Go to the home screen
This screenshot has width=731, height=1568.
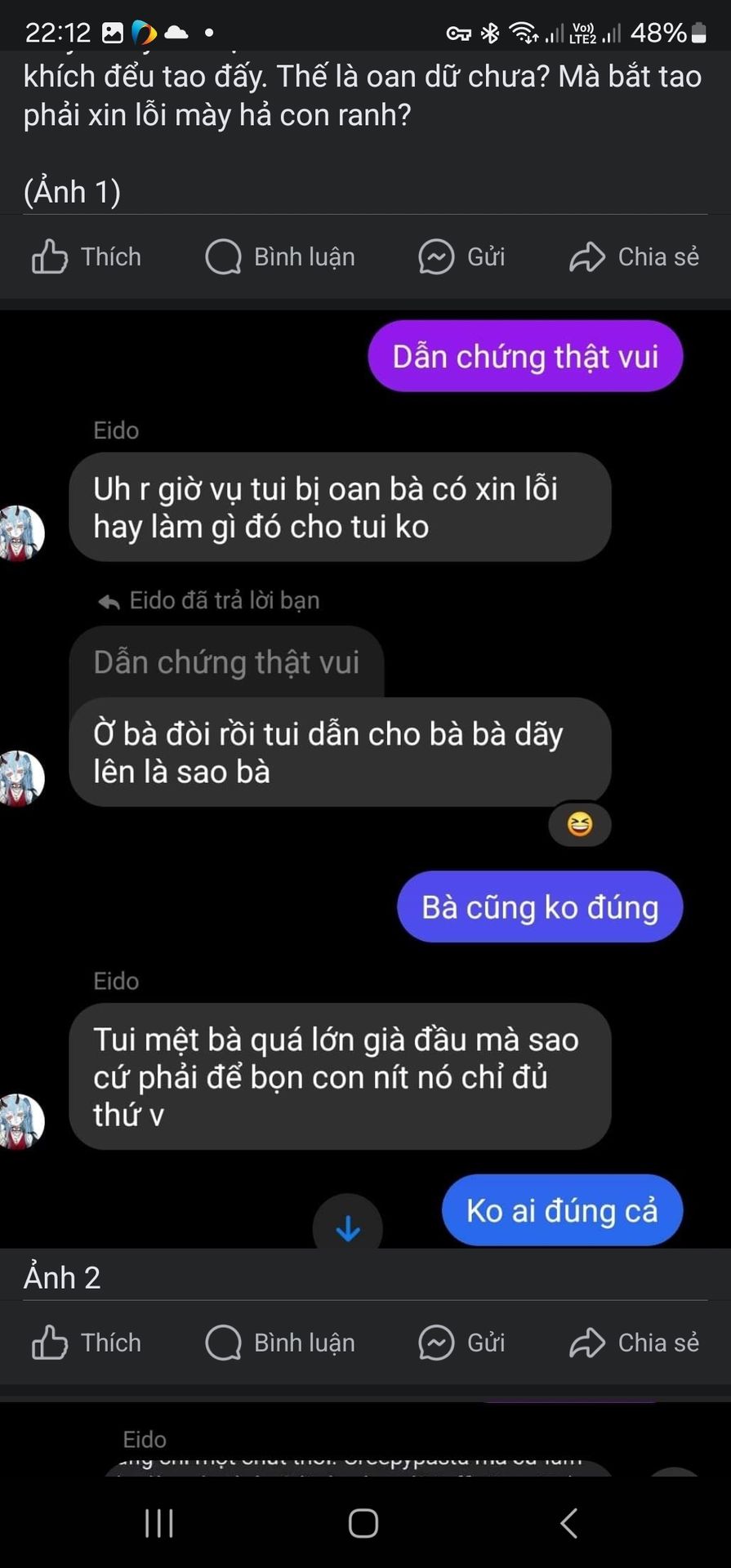click(363, 1523)
